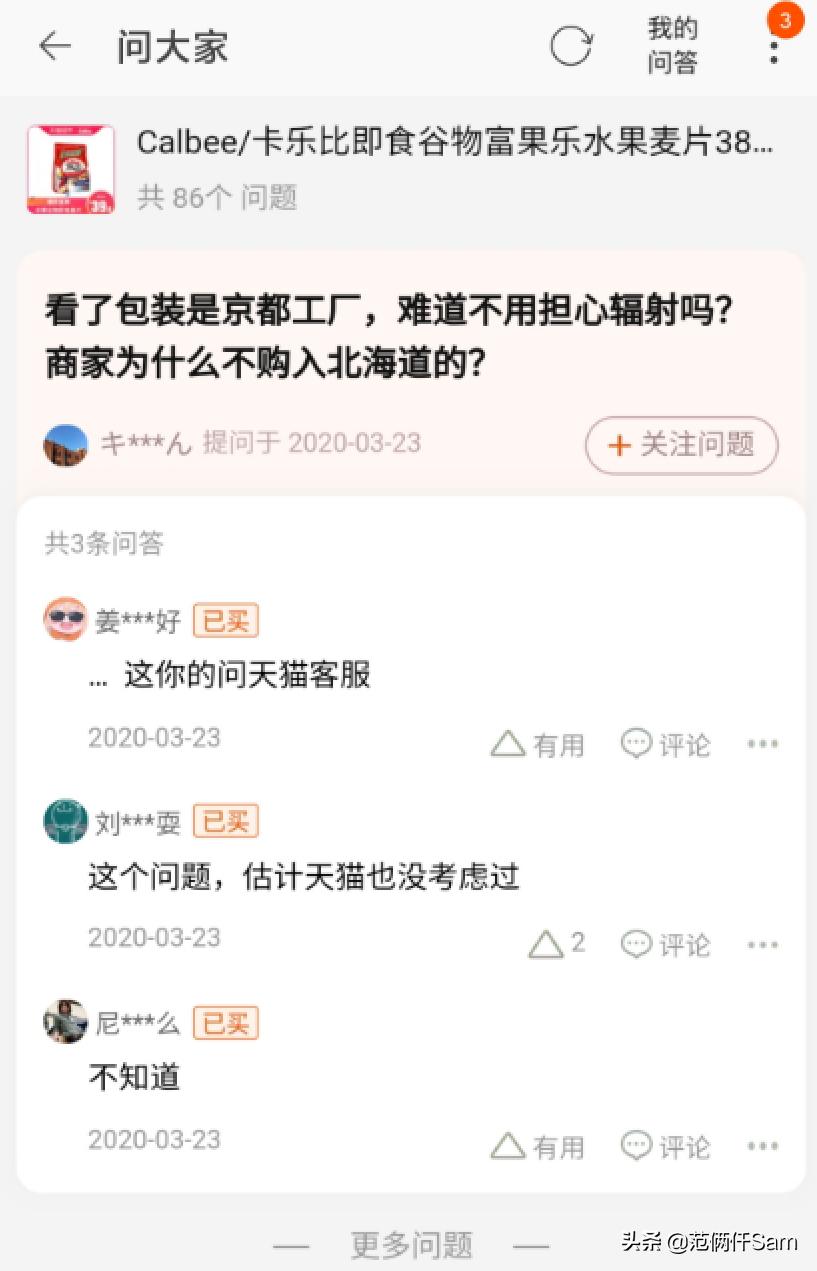Tap 有用 on 姜***好's answer
This screenshot has height=1271, width=817.
pos(536,743)
